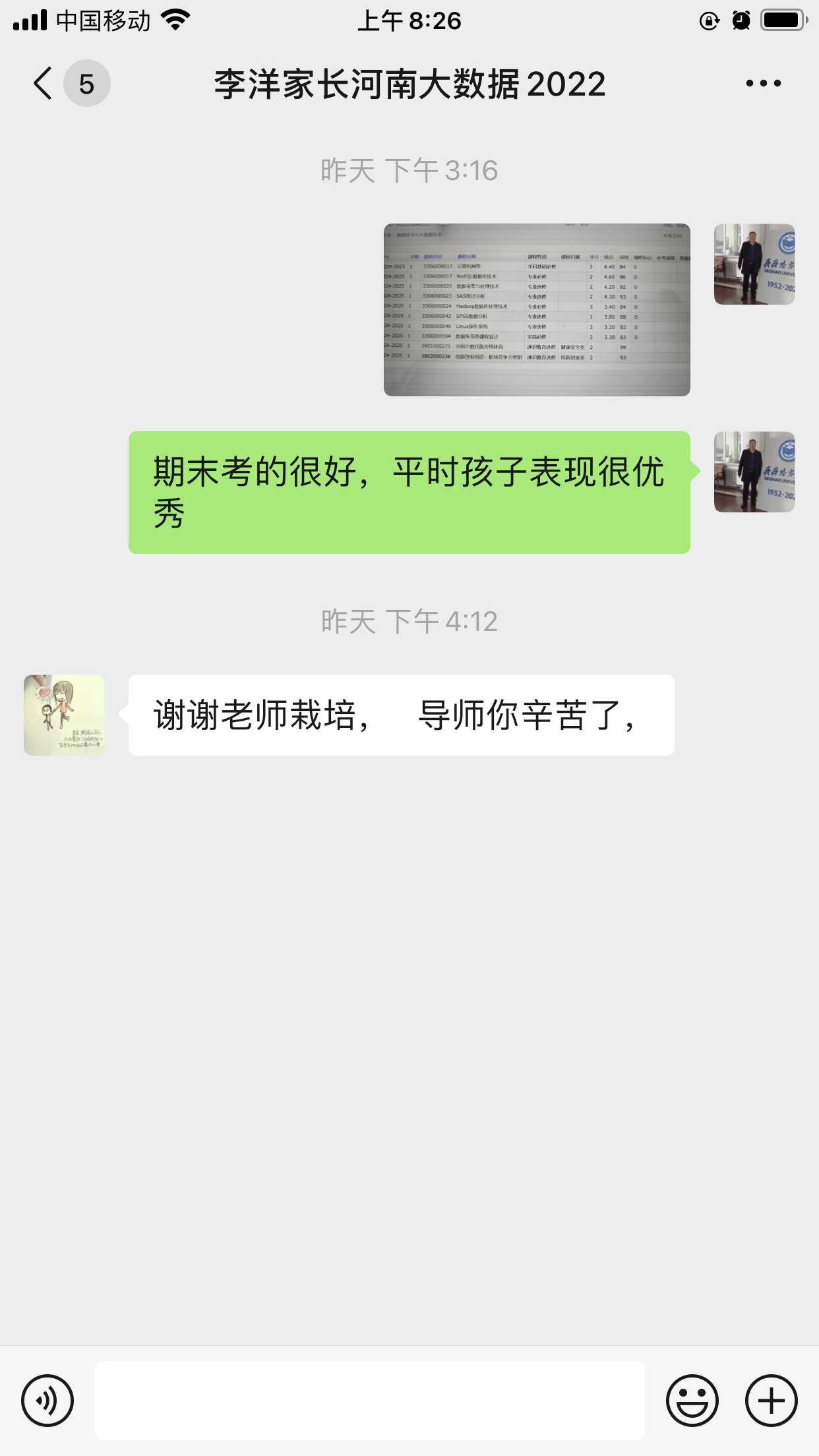Open the chat options menu
Screen dimensions: 819x1456
point(763,84)
